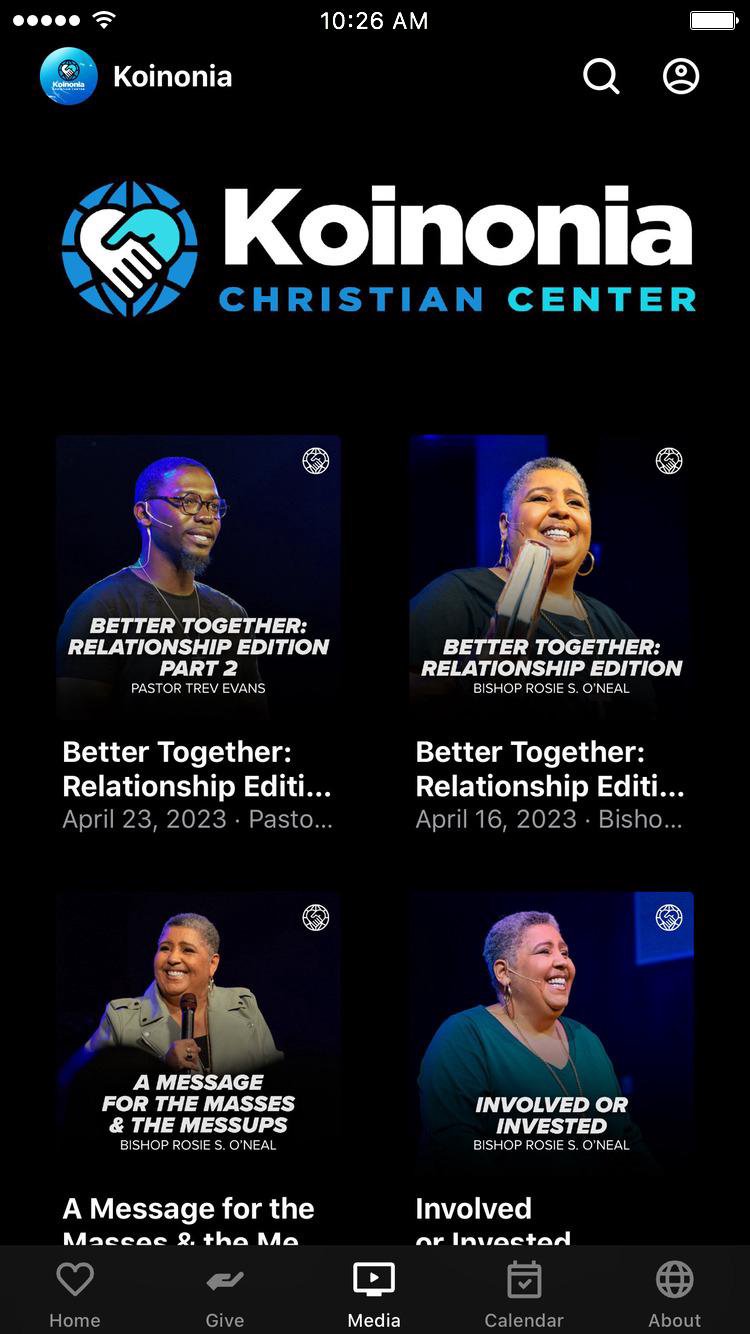Open A Message for the Masses sermon

pos(198,1035)
